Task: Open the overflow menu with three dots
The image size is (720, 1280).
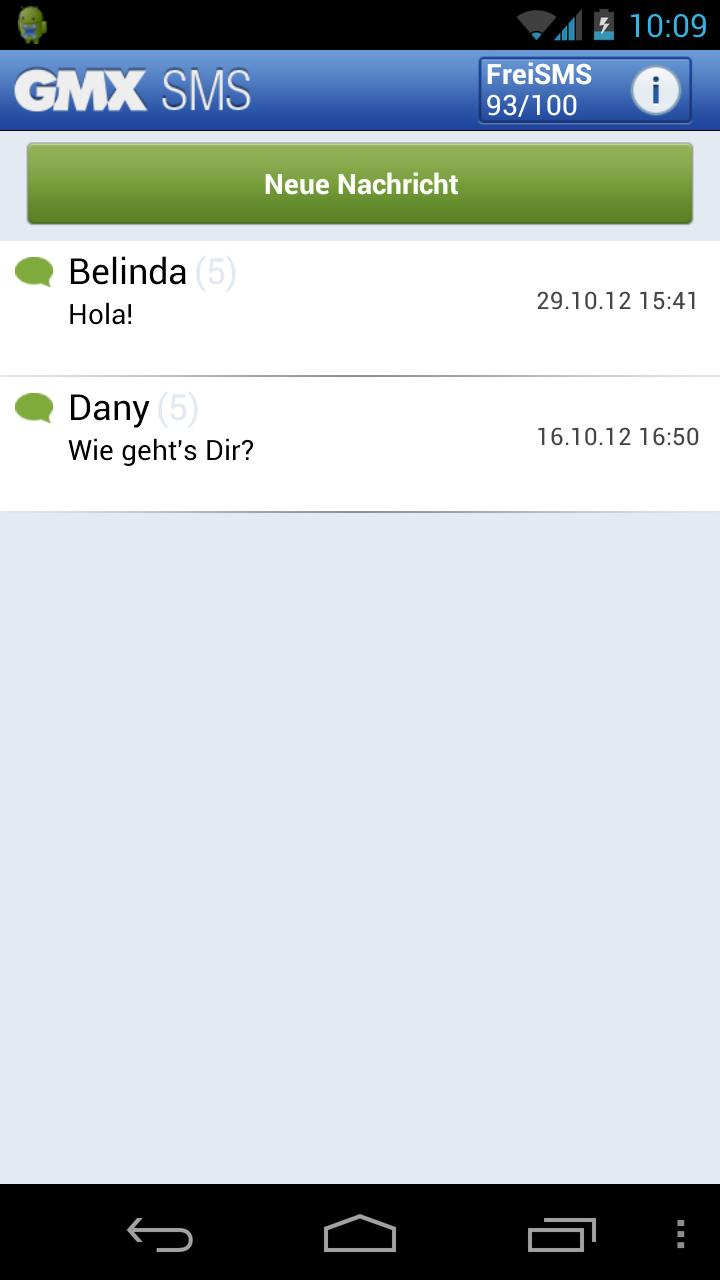Action: 681,1235
